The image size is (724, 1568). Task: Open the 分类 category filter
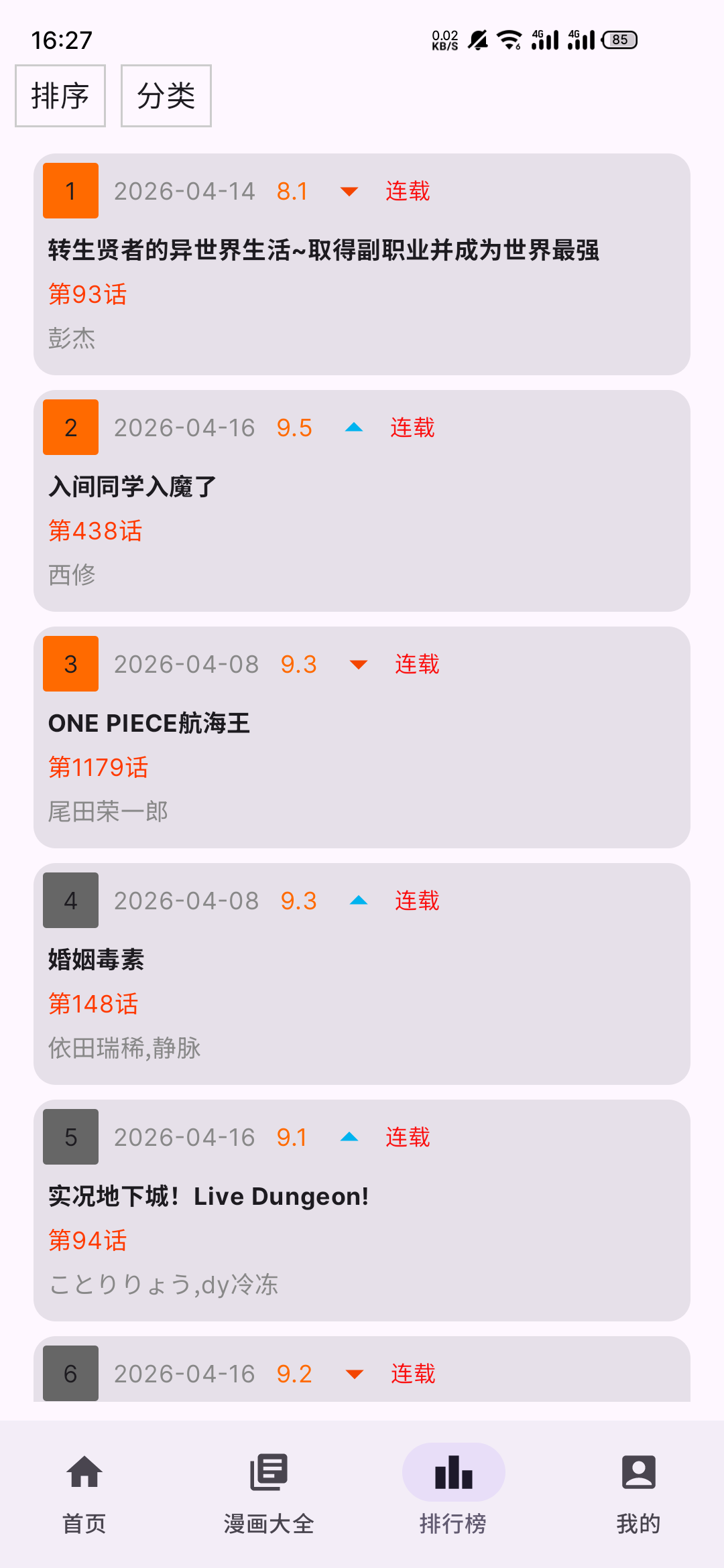point(166,96)
